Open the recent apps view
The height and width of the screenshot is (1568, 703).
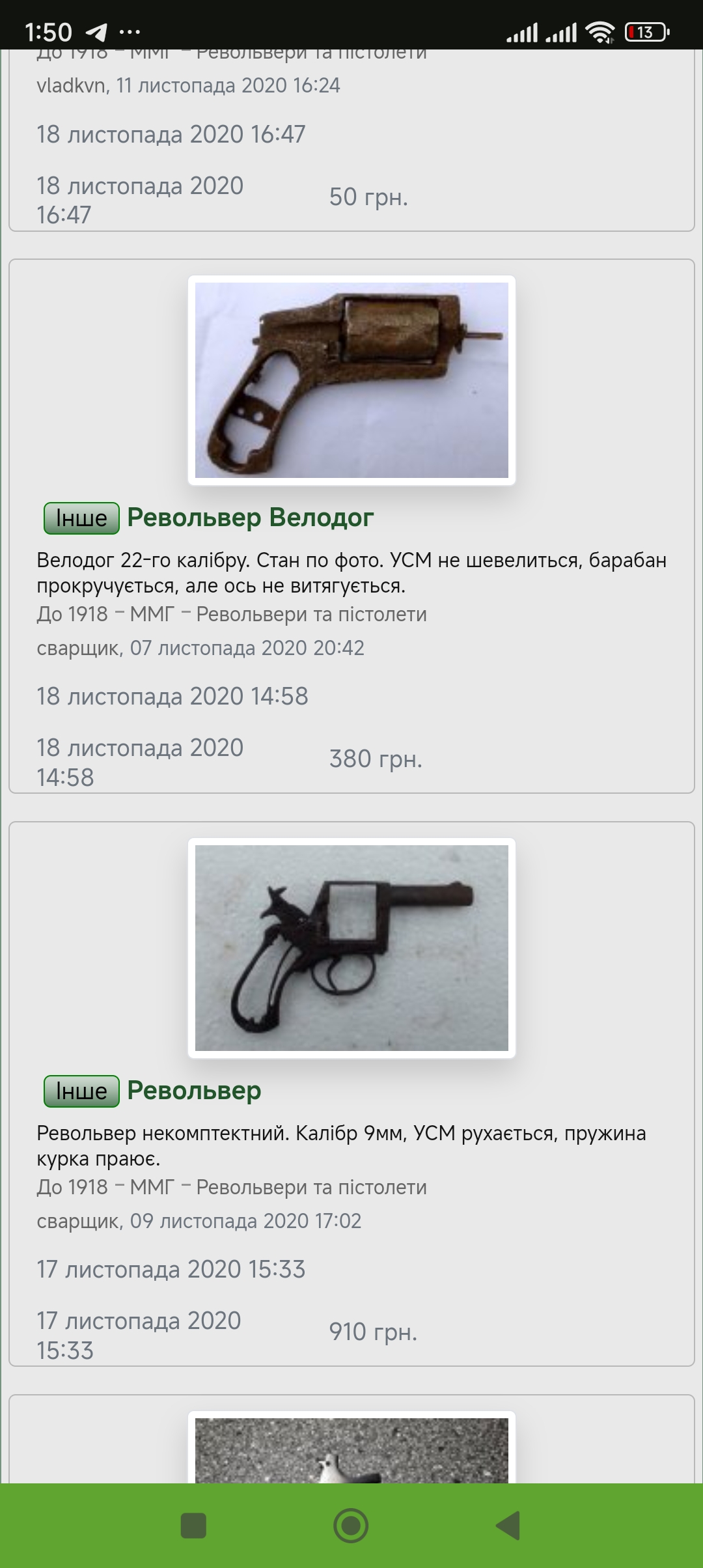[x=193, y=1526]
